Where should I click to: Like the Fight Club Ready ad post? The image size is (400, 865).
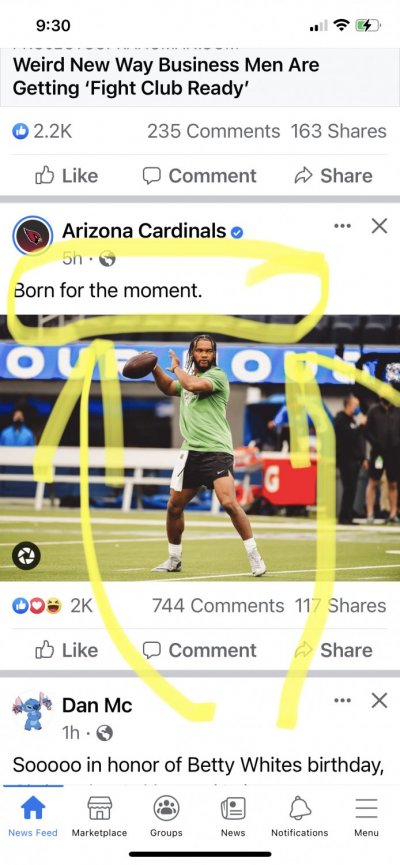click(x=66, y=176)
